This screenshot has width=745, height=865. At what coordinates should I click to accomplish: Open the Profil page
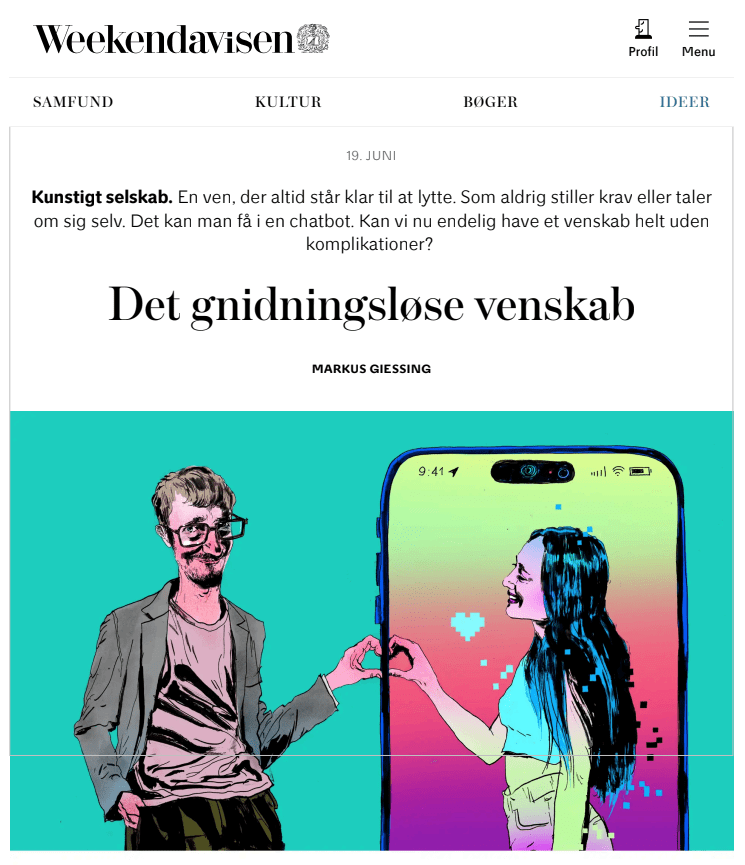coord(643,38)
